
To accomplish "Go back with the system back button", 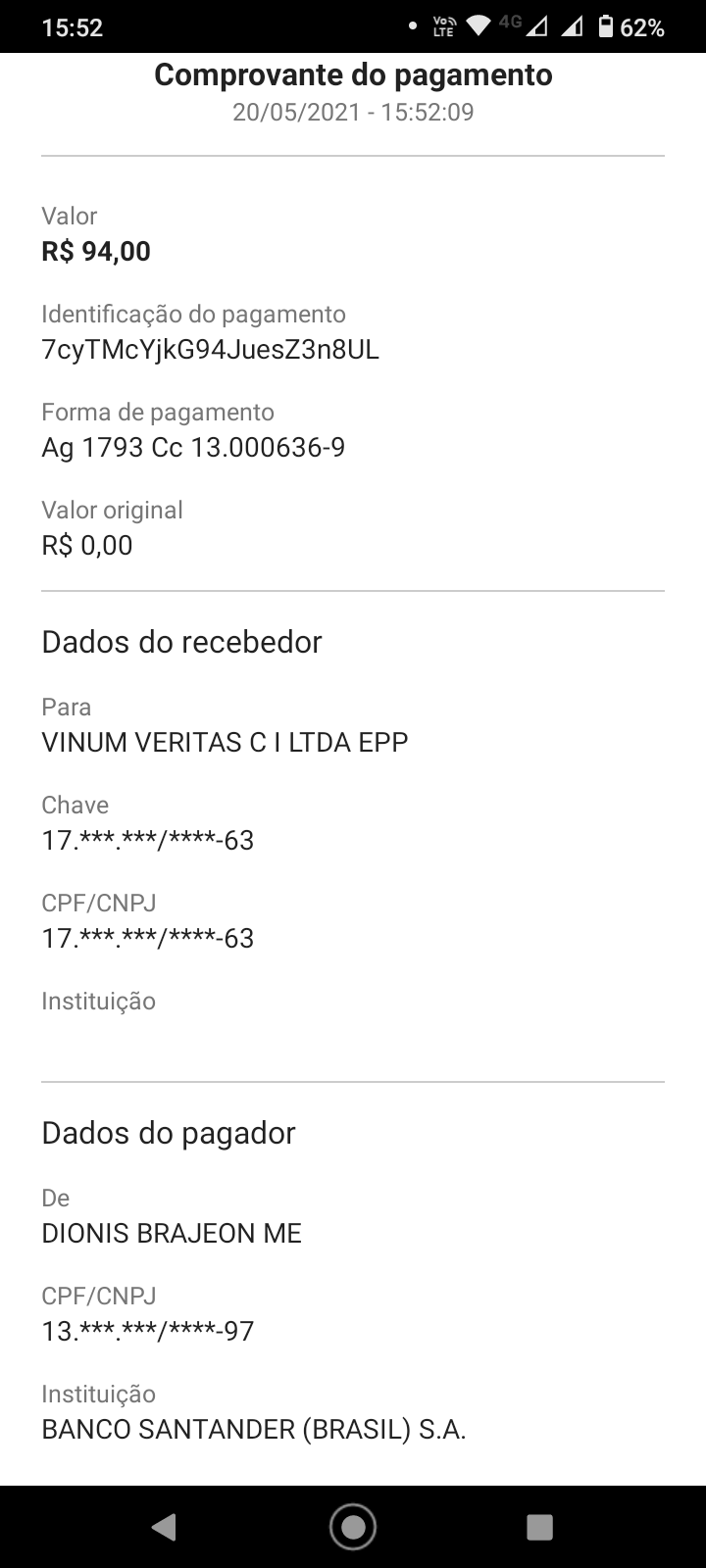I will pyautogui.click(x=164, y=1526).
